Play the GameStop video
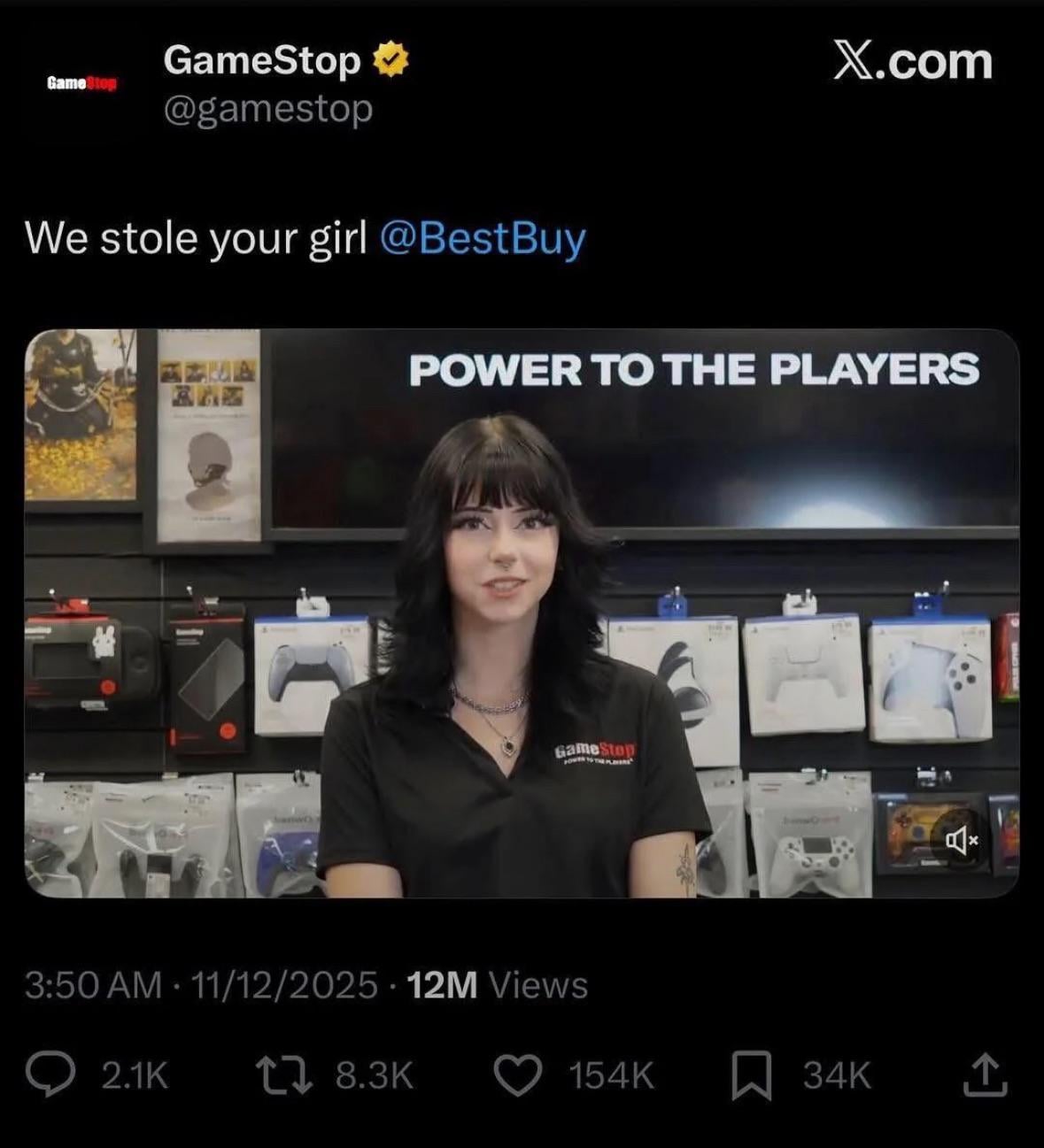This screenshot has height=1148, width=1044. (521, 613)
